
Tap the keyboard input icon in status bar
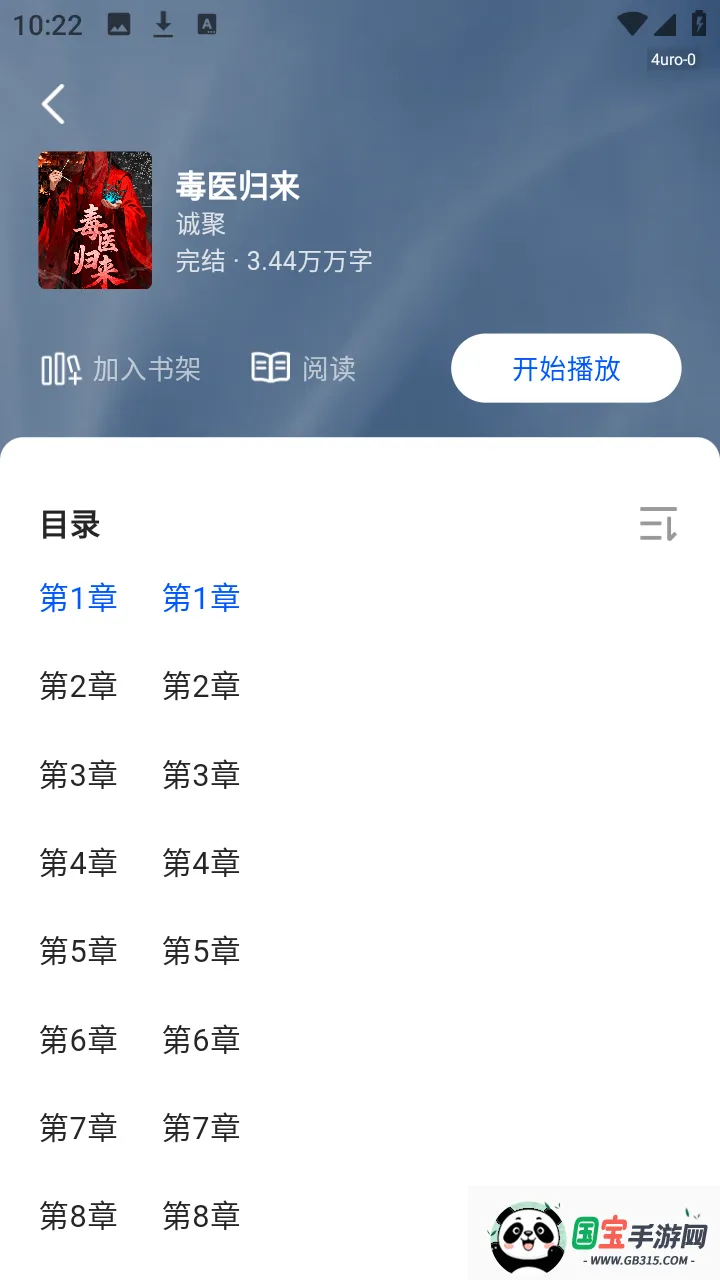[x=205, y=25]
